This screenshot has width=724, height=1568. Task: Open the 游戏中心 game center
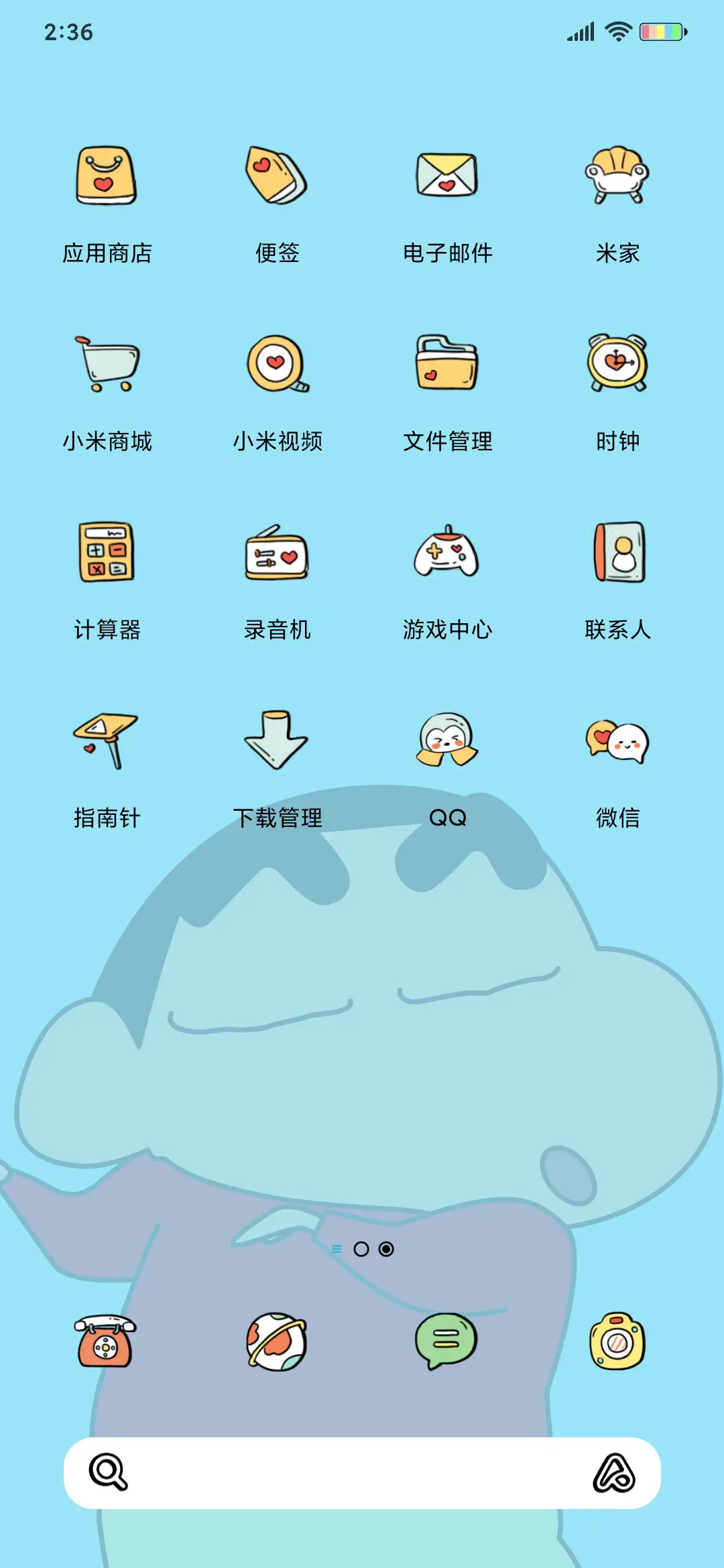tap(446, 553)
